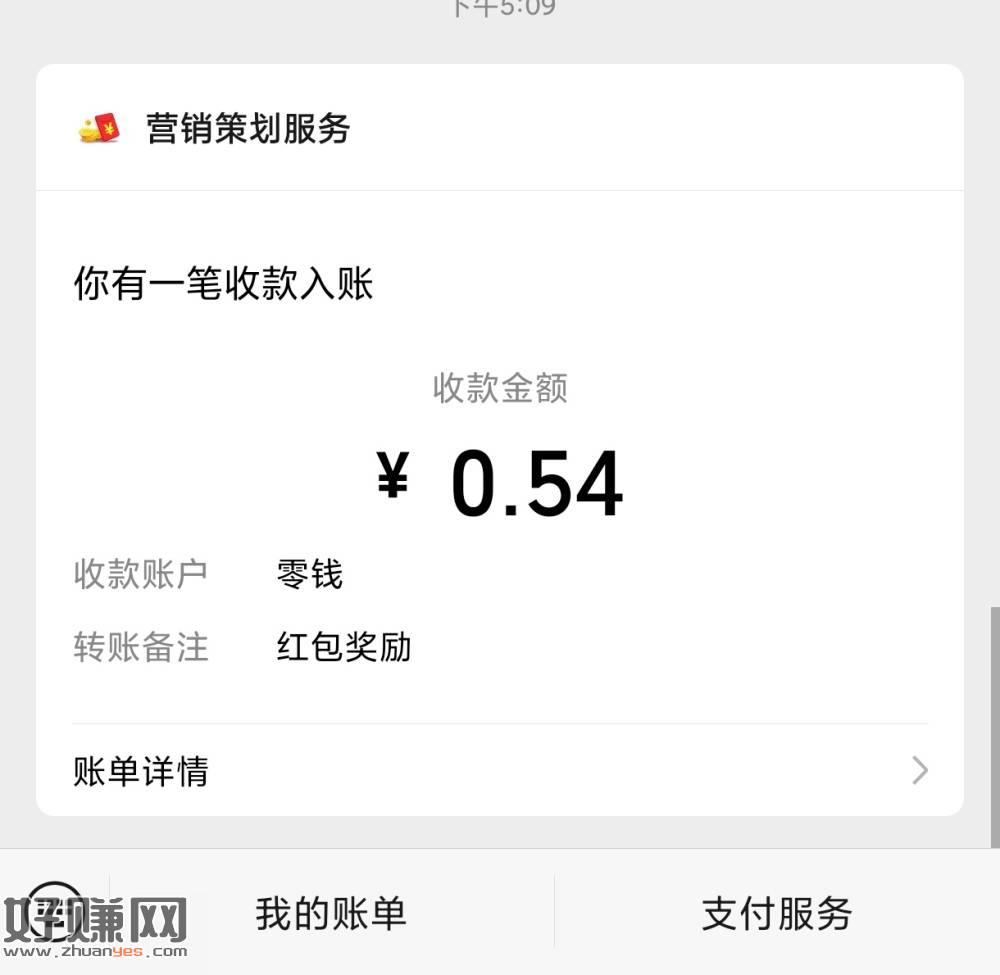Open 支付服务 menu
1000x975 pixels.
(777, 913)
